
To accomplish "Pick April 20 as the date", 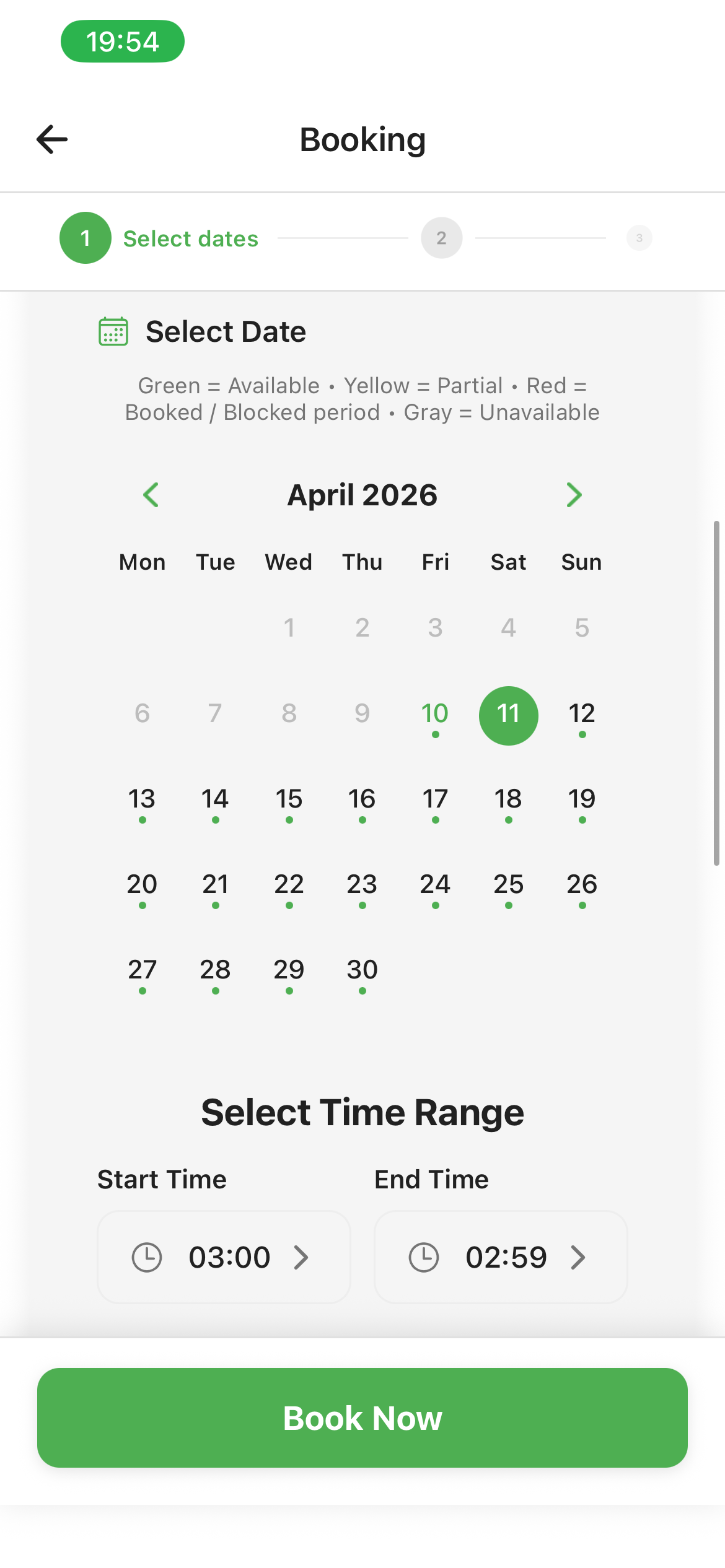I will (142, 886).
